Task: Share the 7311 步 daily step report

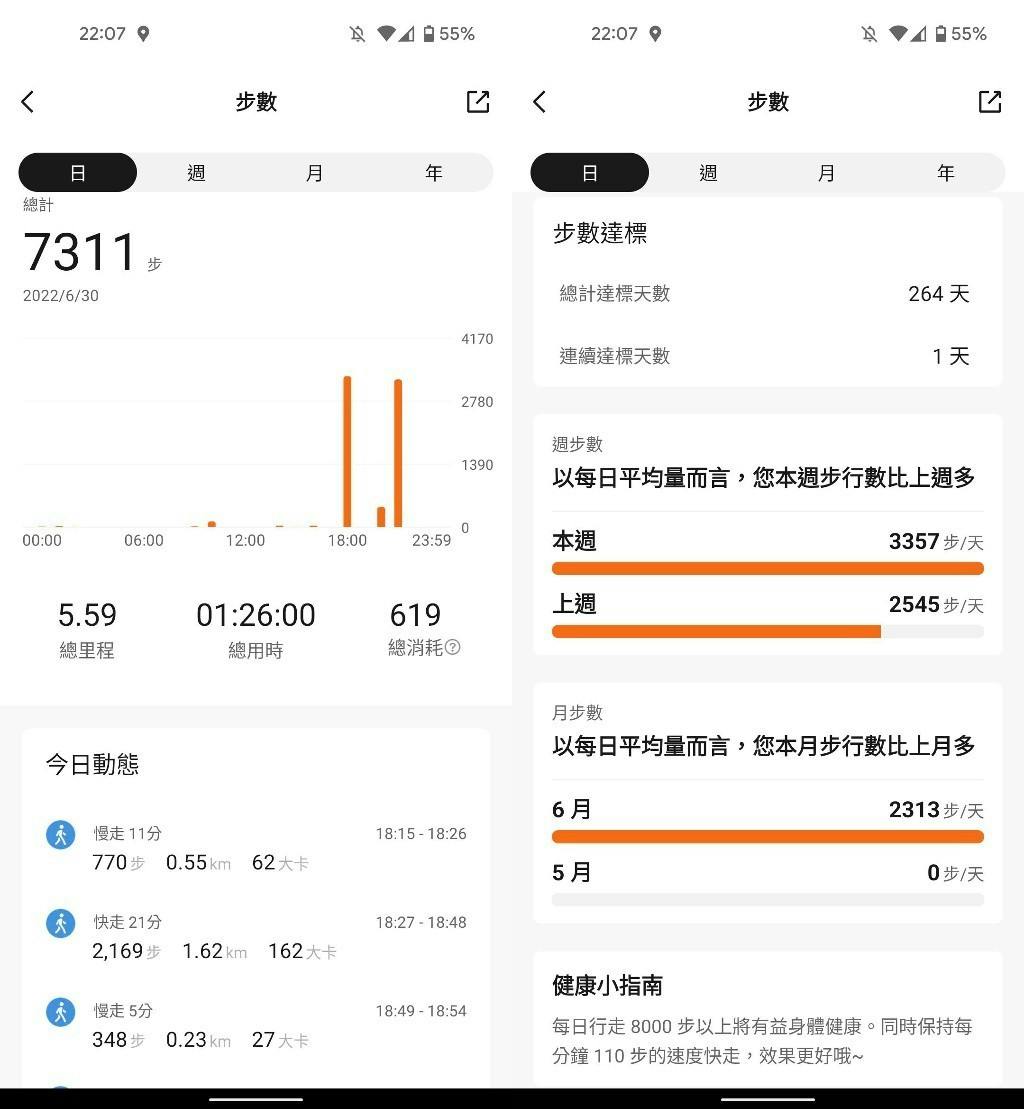Action: click(478, 102)
